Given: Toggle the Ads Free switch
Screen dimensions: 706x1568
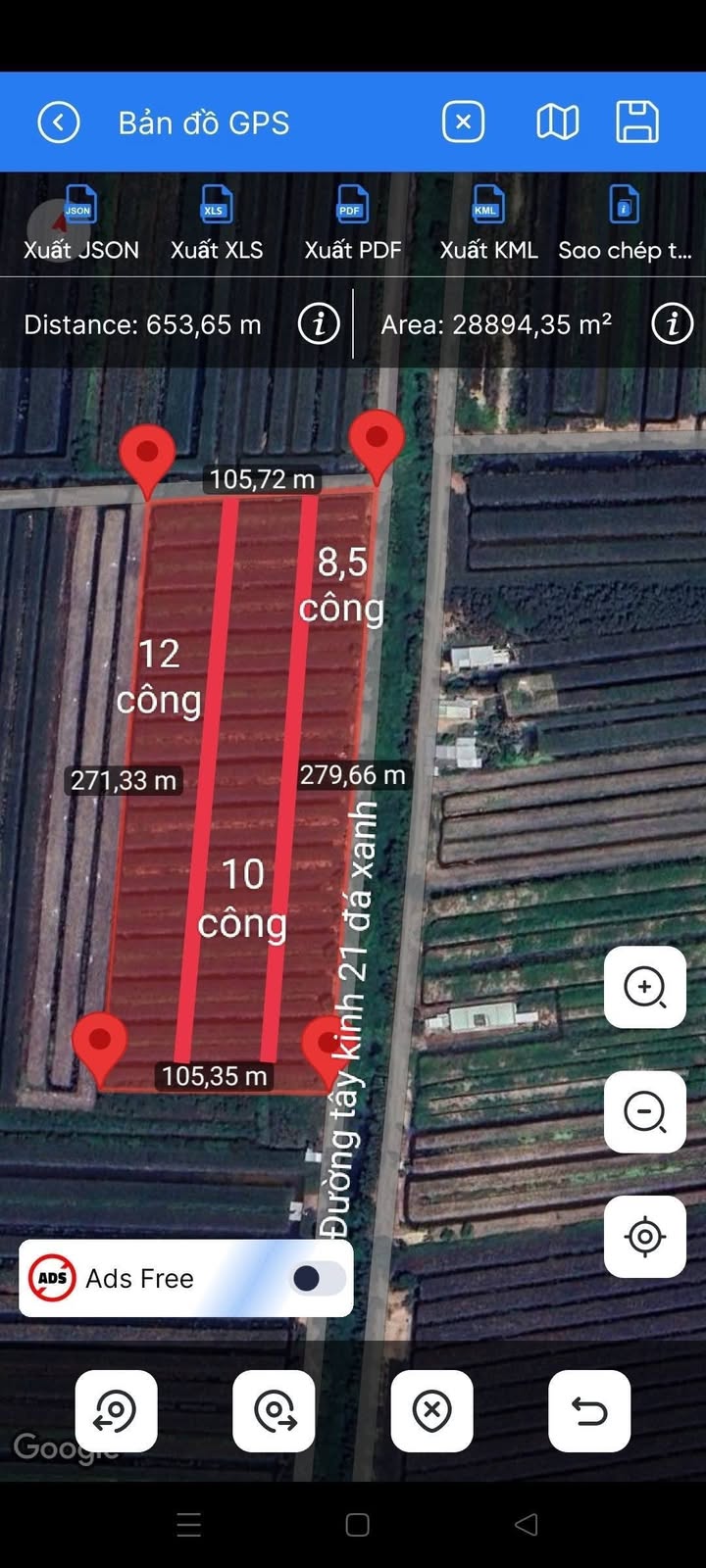Looking at the screenshot, I should coord(318,1278).
